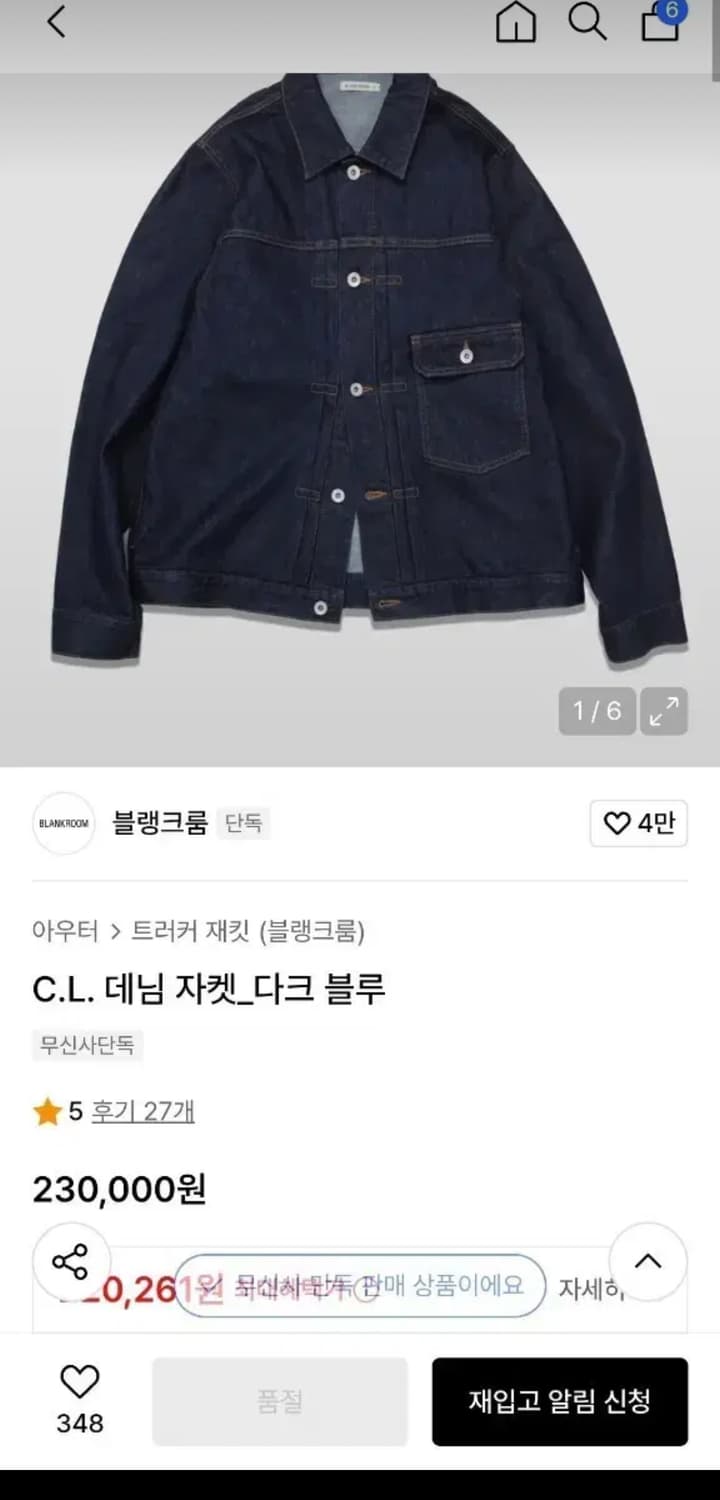The image size is (720, 1500).
Task: Select the 무신사단독 label tag
Action: [86, 1047]
